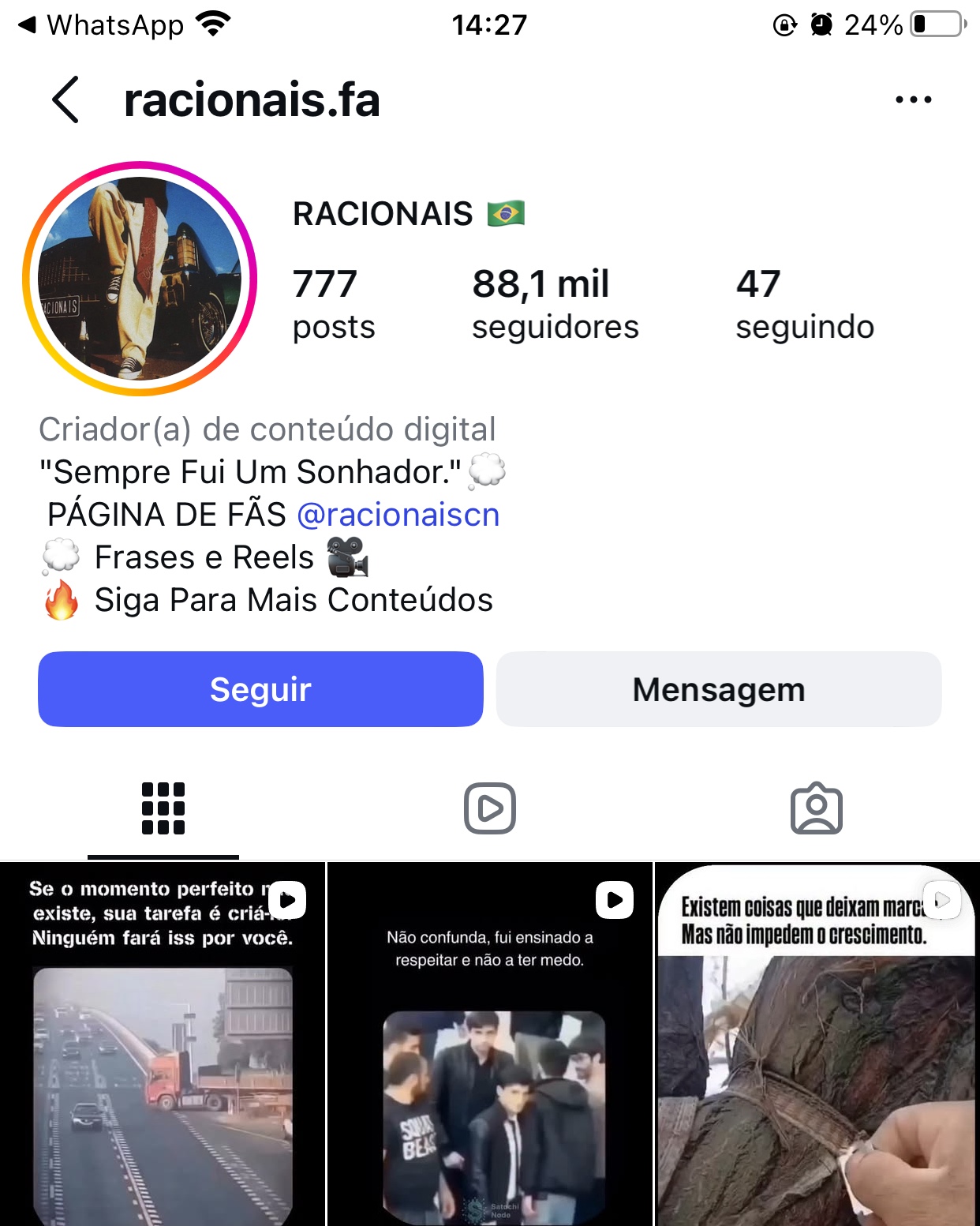Open the tagged photos tab icon

pyautogui.click(x=817, y=807)
